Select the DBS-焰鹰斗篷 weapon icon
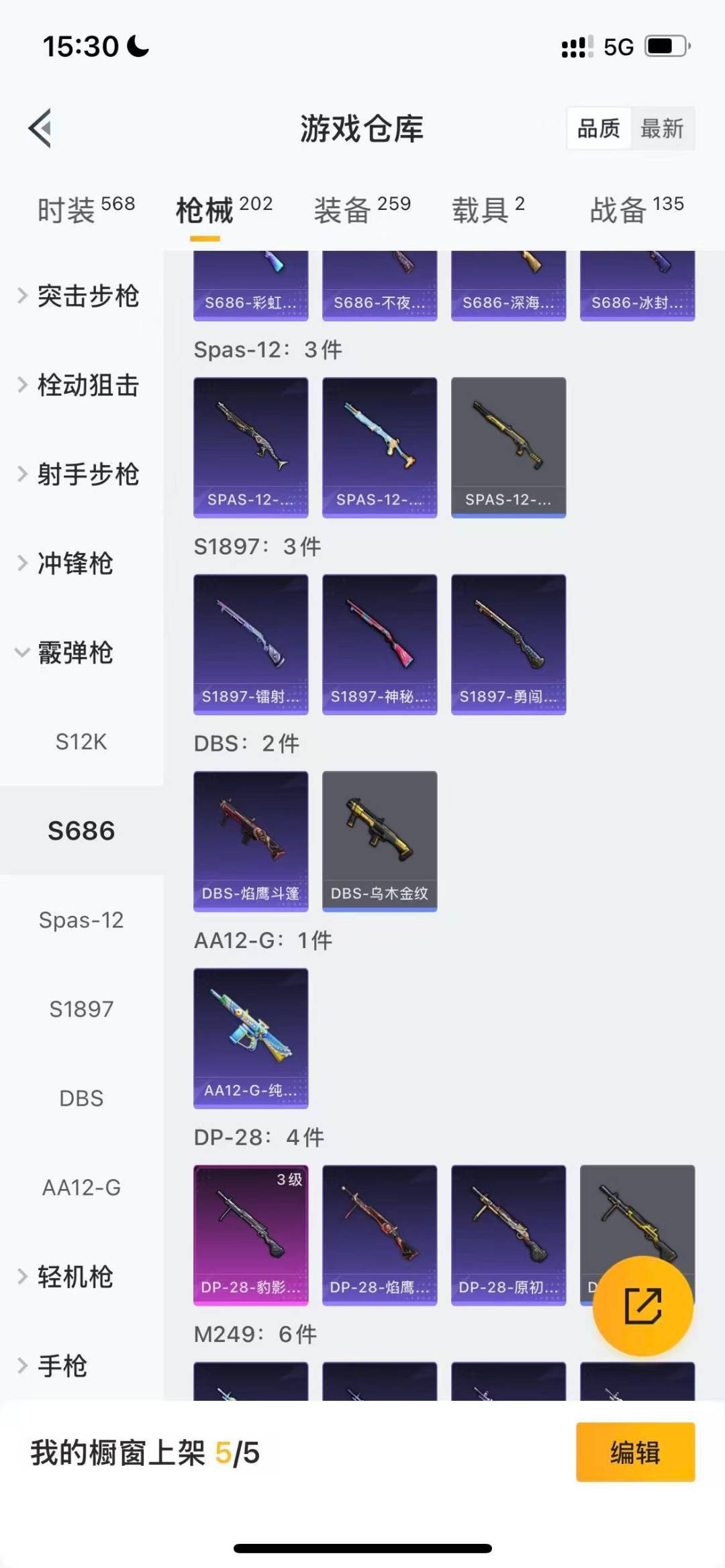 (x=250, y=839)
